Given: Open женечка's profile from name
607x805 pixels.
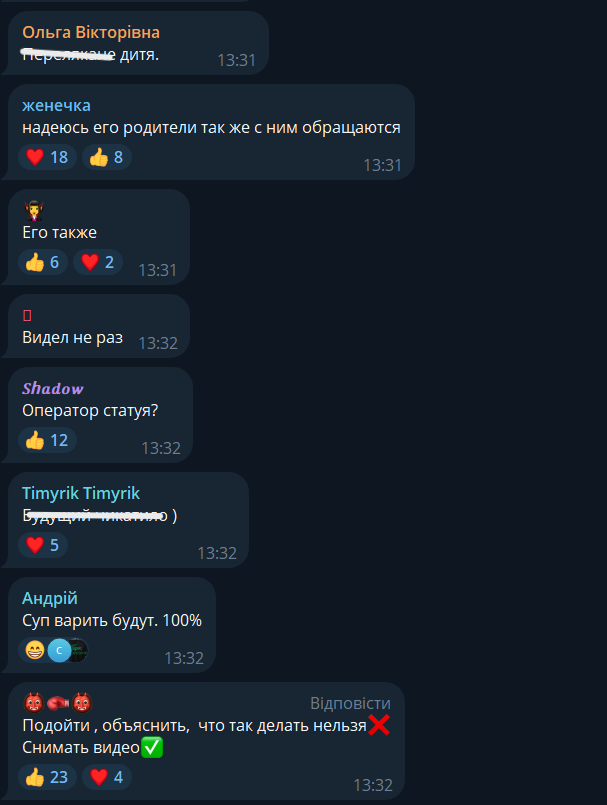Looking at the screenshot, I should click(56, 105).
